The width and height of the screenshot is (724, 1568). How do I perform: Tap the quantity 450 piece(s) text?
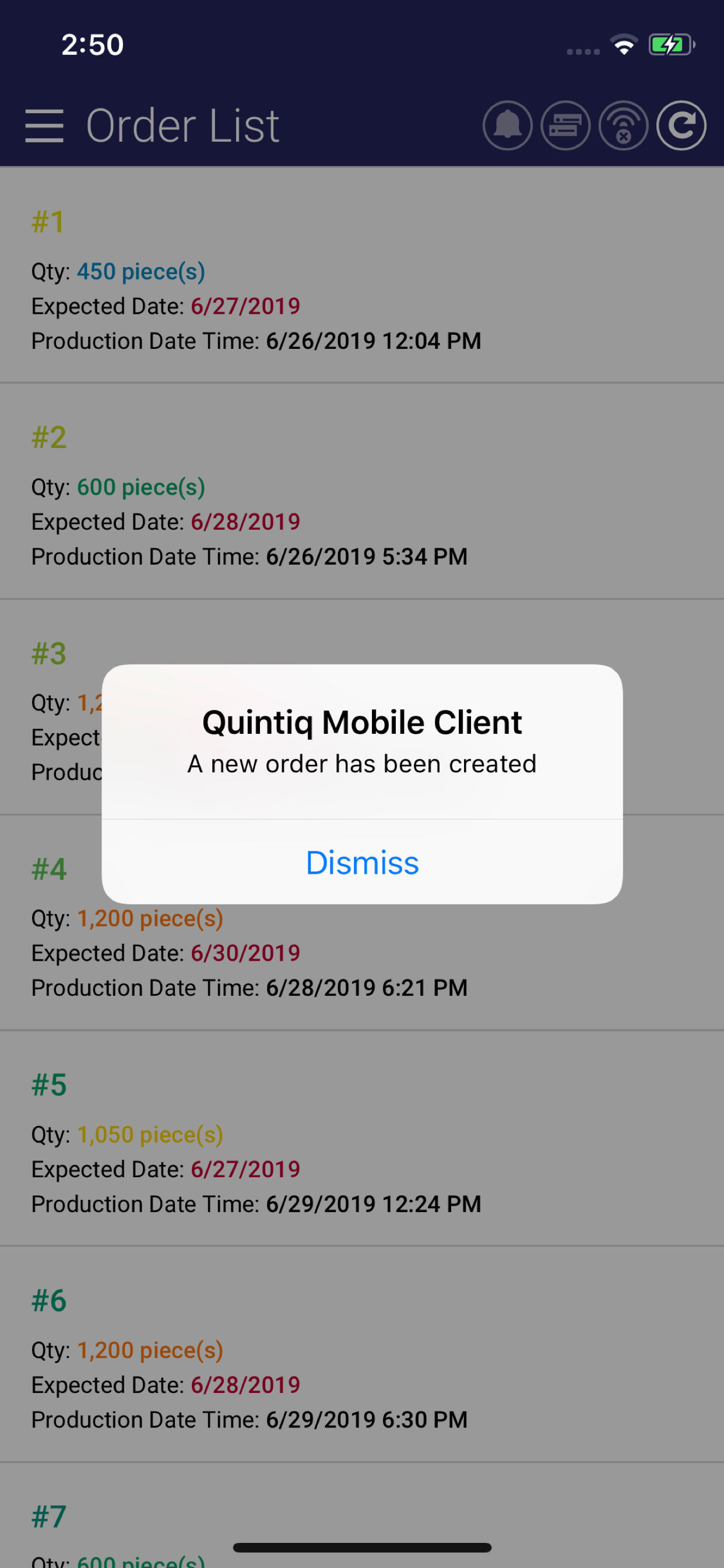point(140,271)
